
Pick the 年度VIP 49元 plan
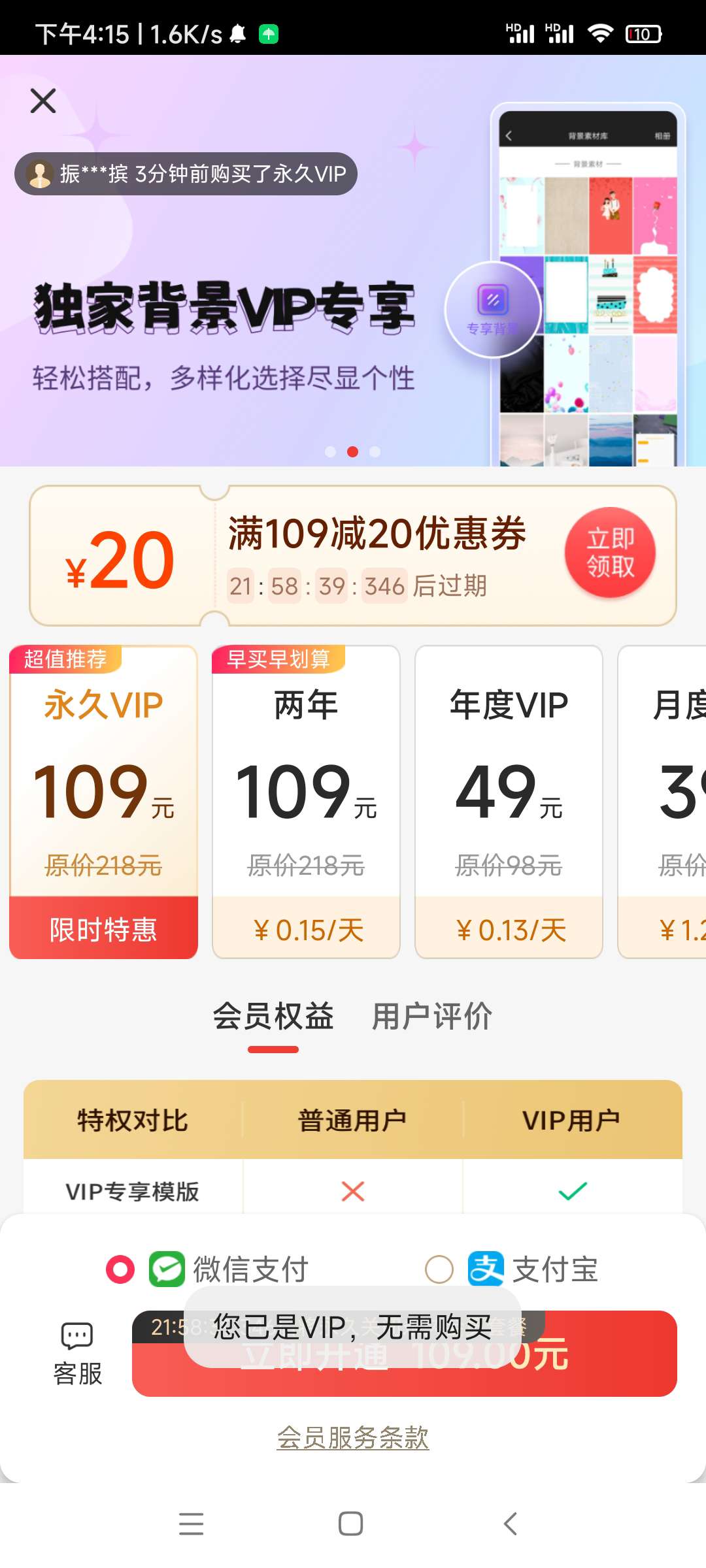(509, 802)
